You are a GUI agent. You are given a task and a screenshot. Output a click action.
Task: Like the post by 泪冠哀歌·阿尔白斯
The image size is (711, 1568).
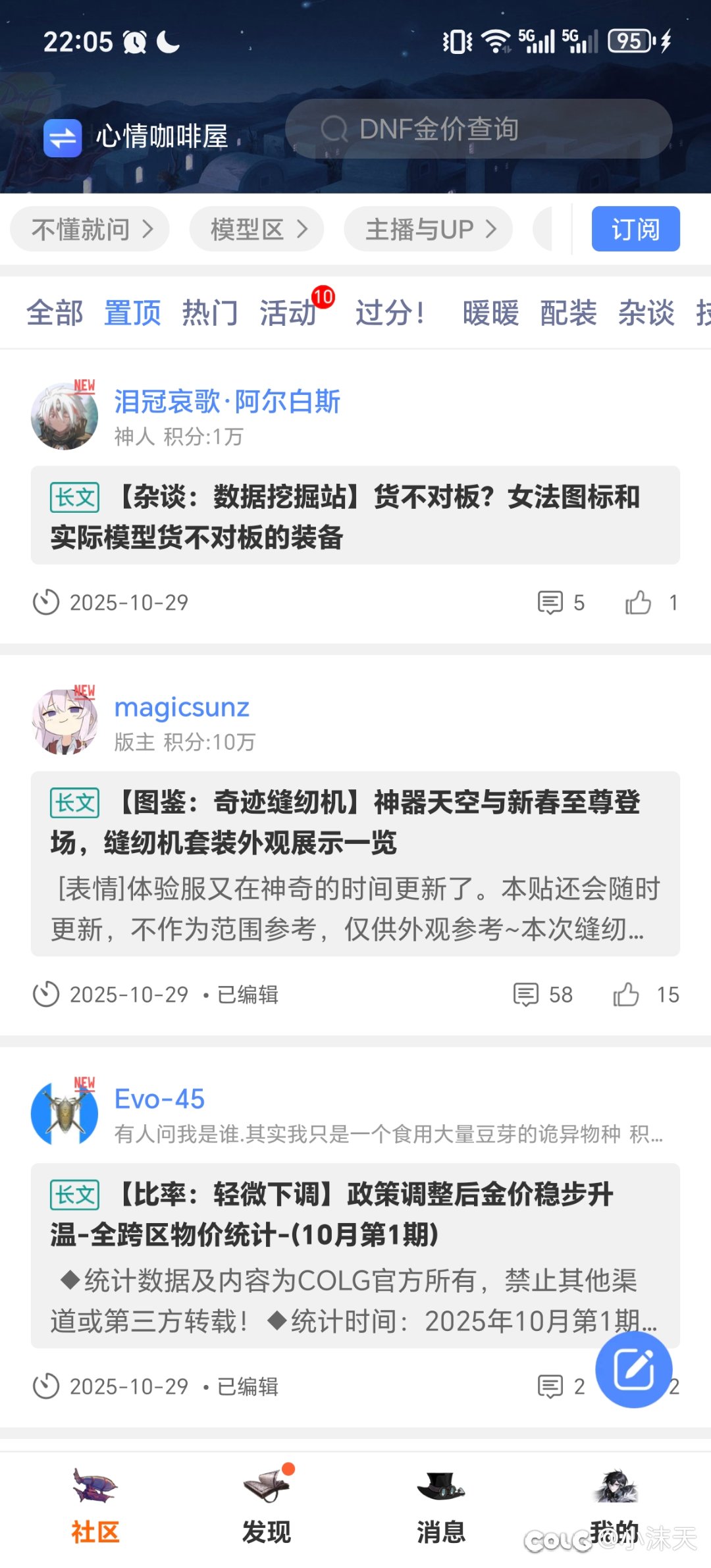point(639,602)
